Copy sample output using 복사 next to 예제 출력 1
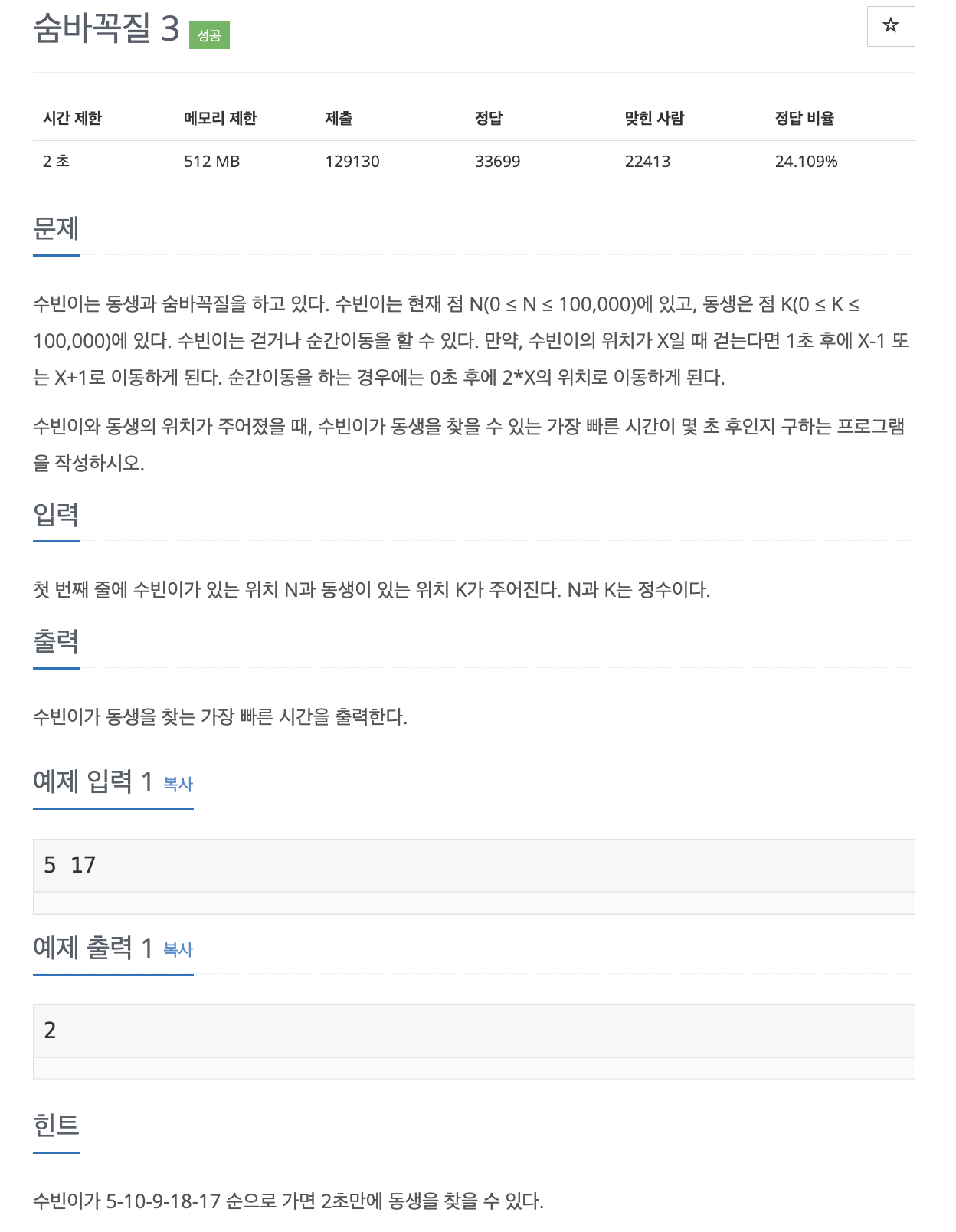The height and width of the screenshot is (1232, 956). coord(177,952)
